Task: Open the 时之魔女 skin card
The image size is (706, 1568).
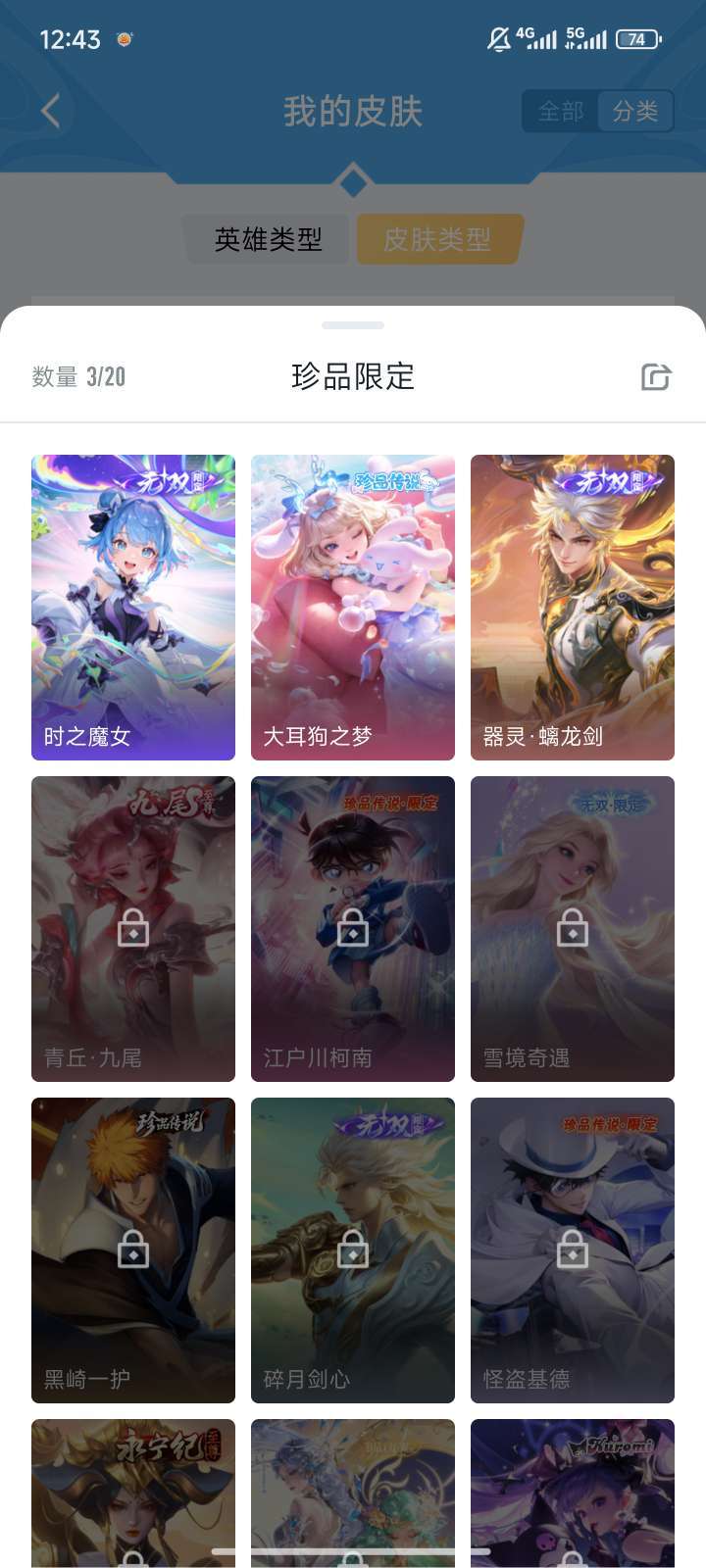Action: [x=133, y=608]
